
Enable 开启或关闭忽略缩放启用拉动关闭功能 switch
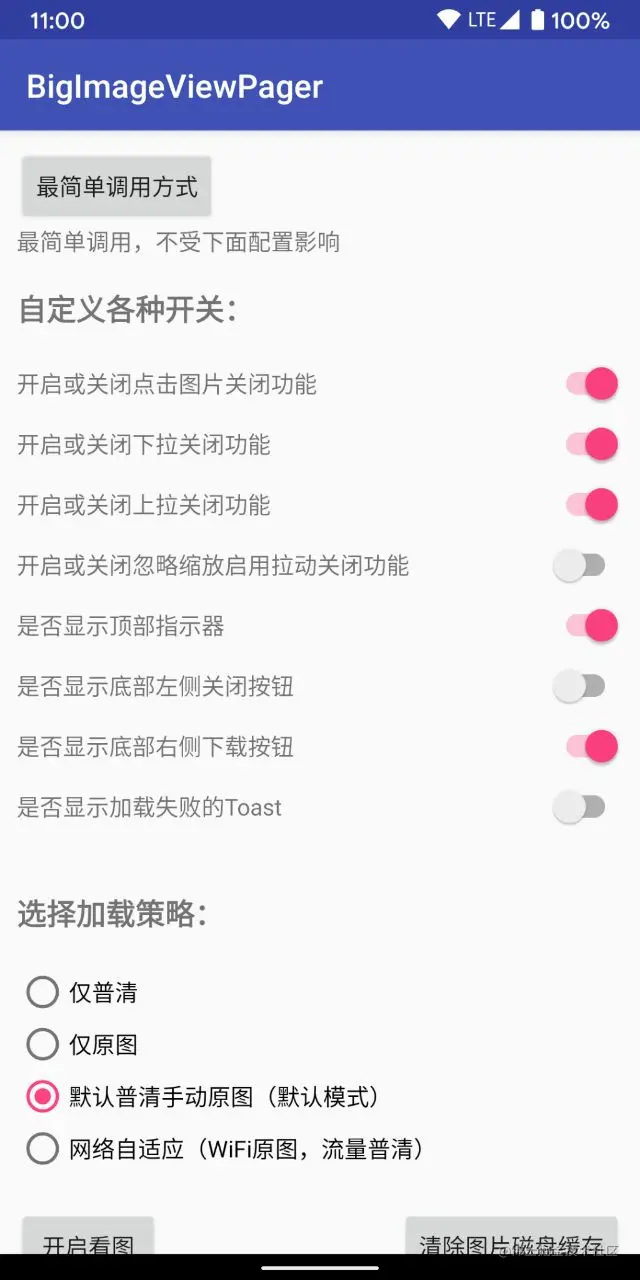(x=580, y=566)
